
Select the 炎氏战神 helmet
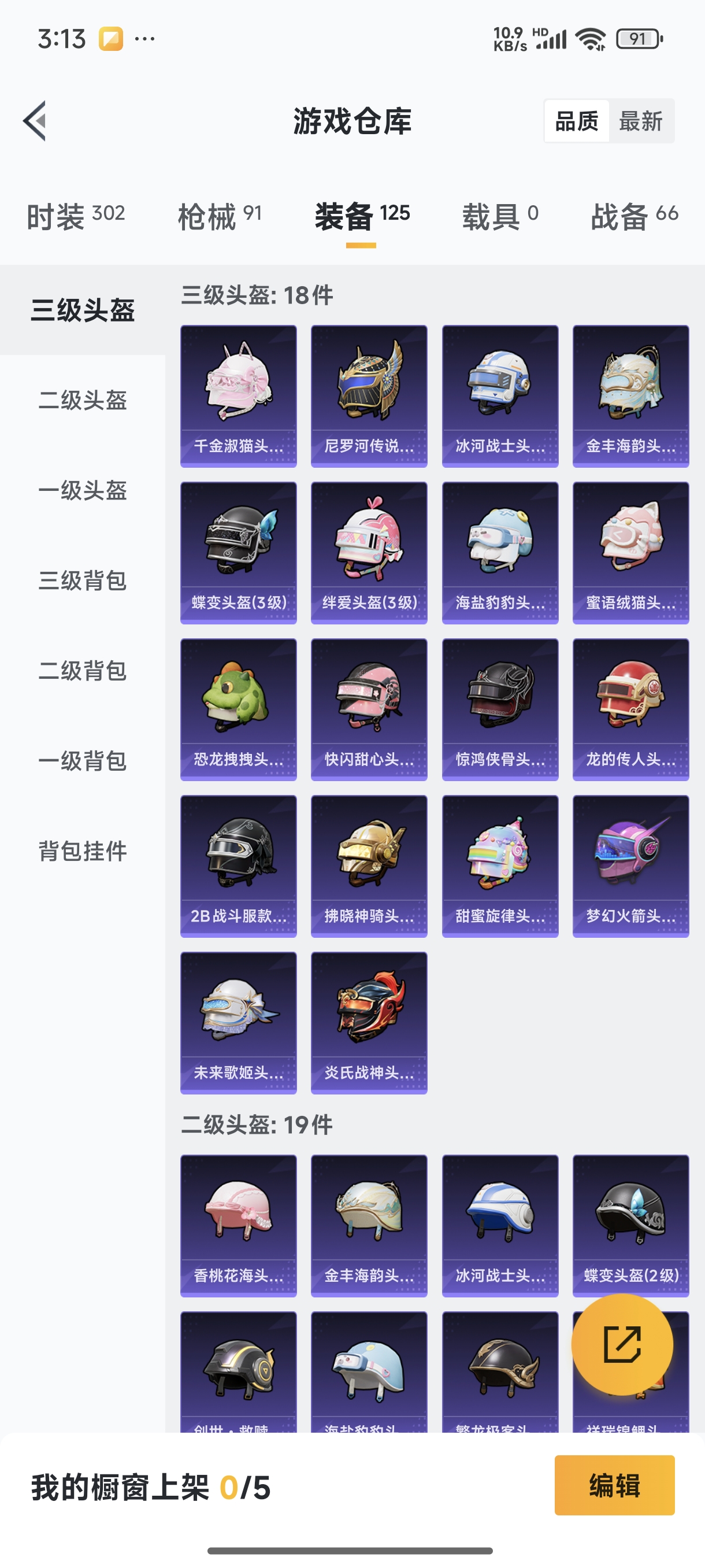pyautogui.click(x=369, y=1023)
